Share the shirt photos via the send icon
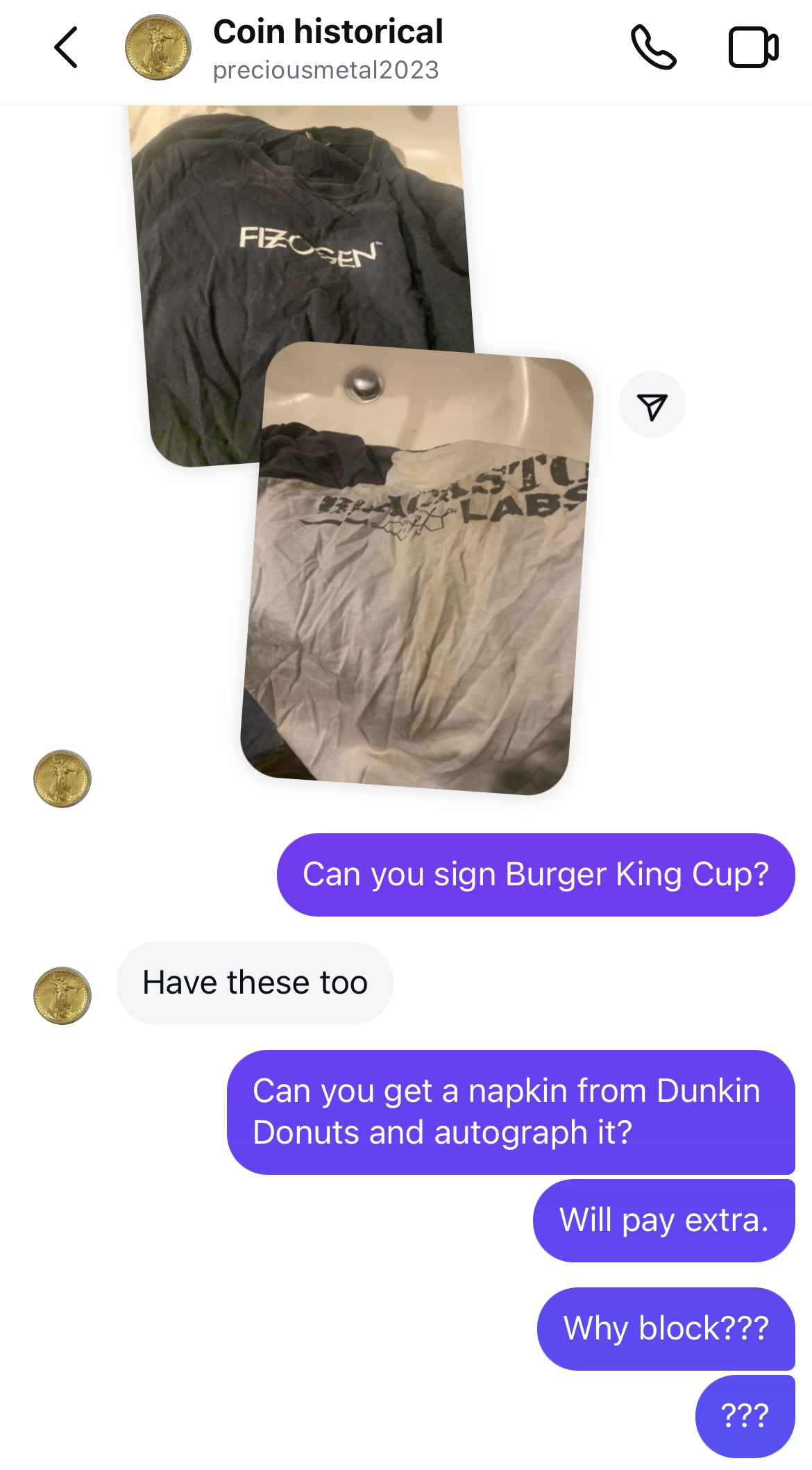The height and width of the screenshot is (1470, 812). pyautogui.click(x=652, y=405)
